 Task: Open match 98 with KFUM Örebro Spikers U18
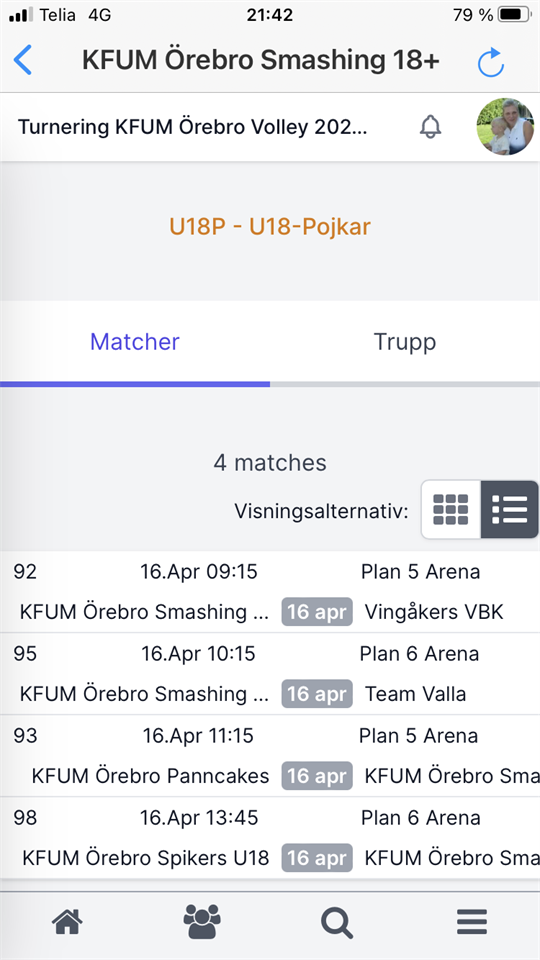tap(270, 838)
